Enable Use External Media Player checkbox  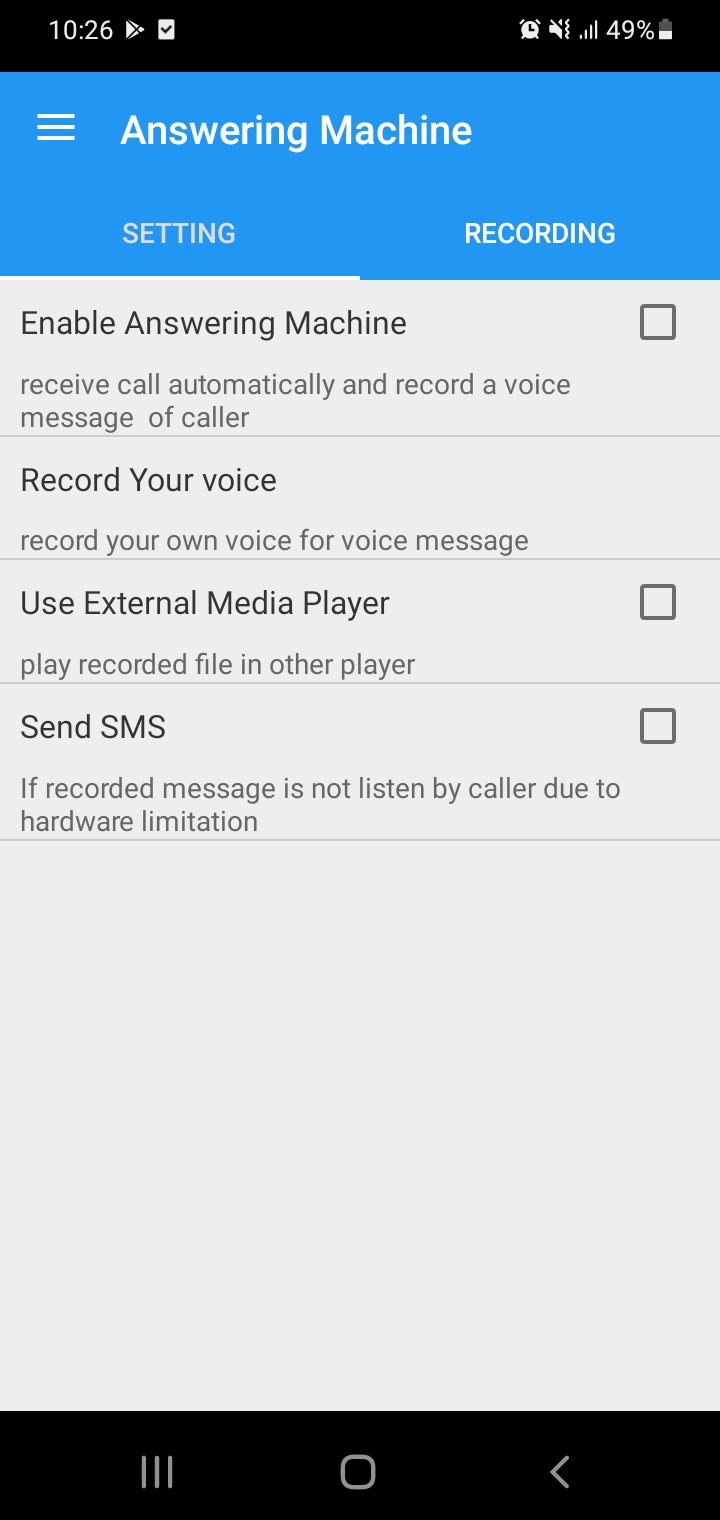657,603
